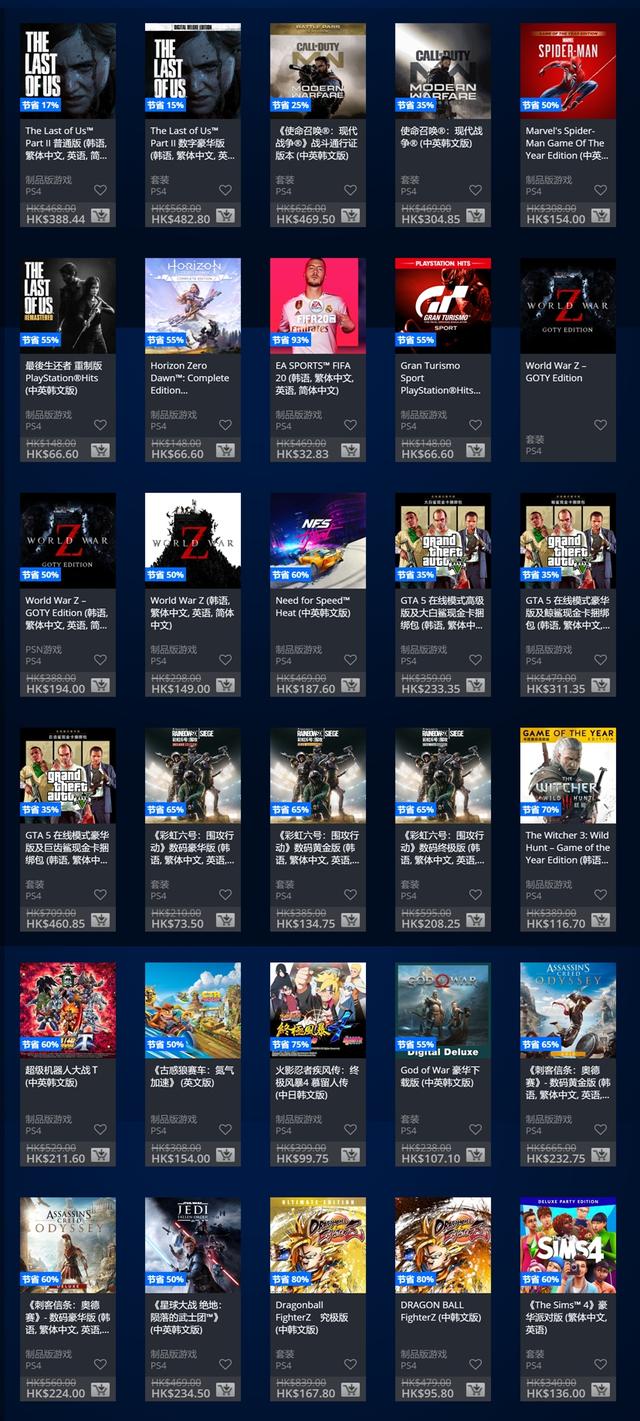
Task: Favorite 最後生还者 重制版 PlayStation Hits
Action: (100, 425)
